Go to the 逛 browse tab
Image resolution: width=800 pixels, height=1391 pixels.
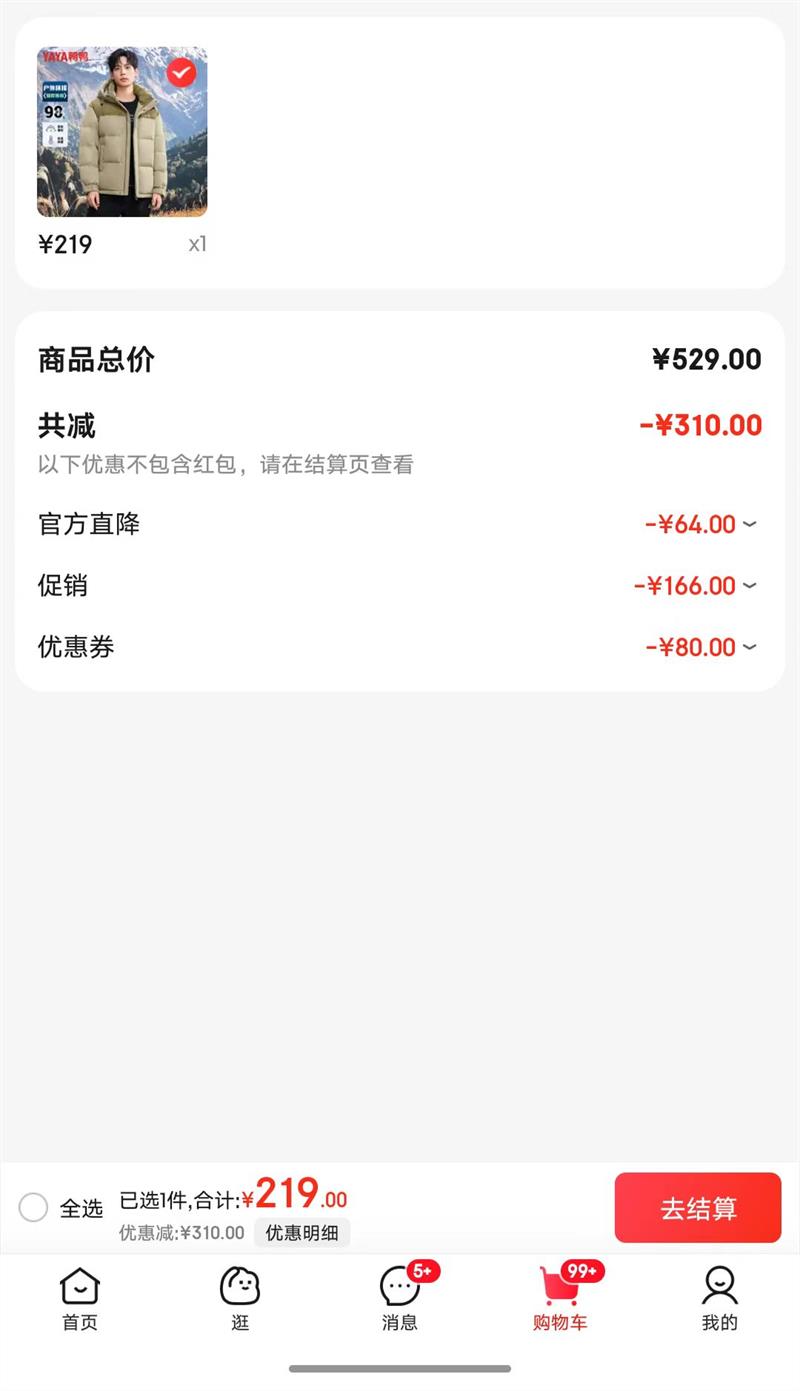click(x=240, y=1298)
